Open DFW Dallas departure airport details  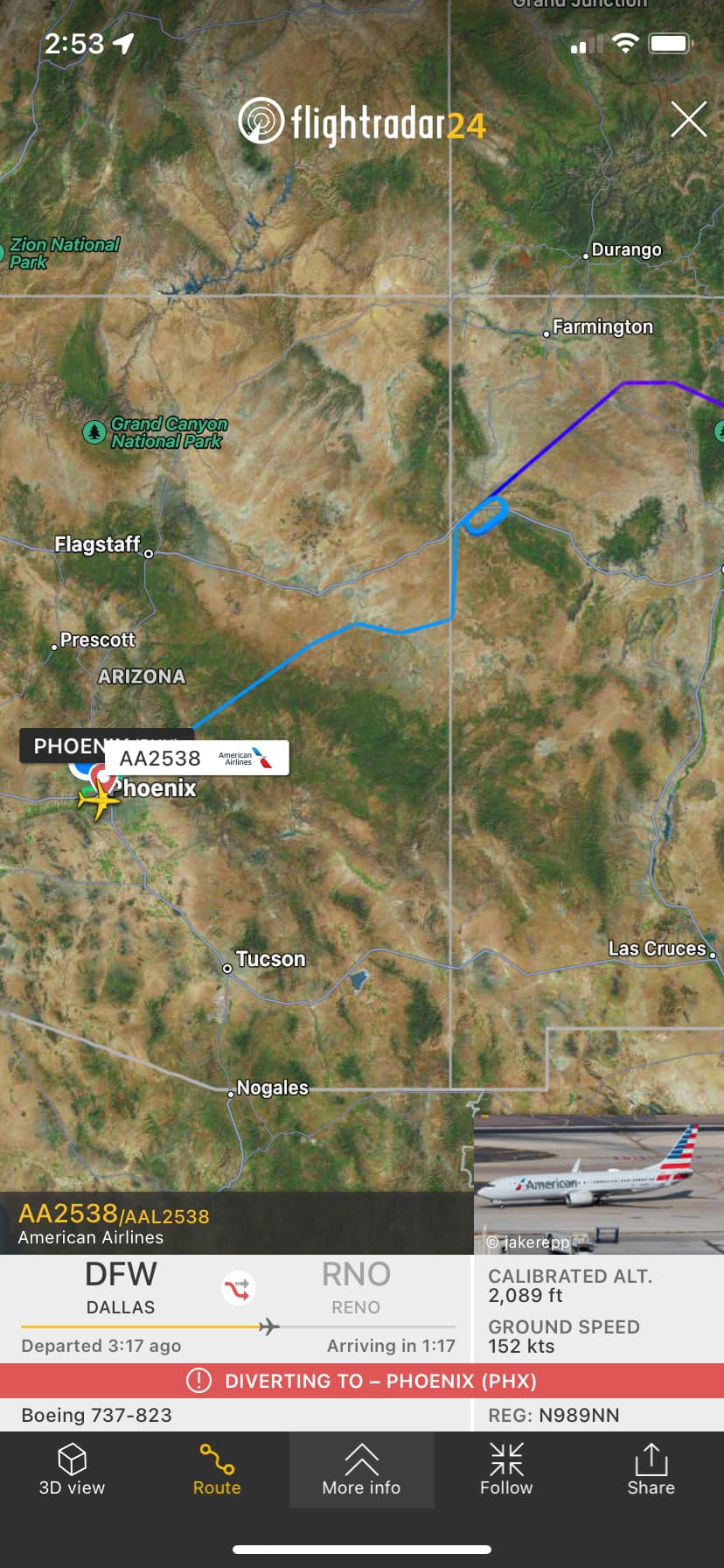[x=121, y=1286]
